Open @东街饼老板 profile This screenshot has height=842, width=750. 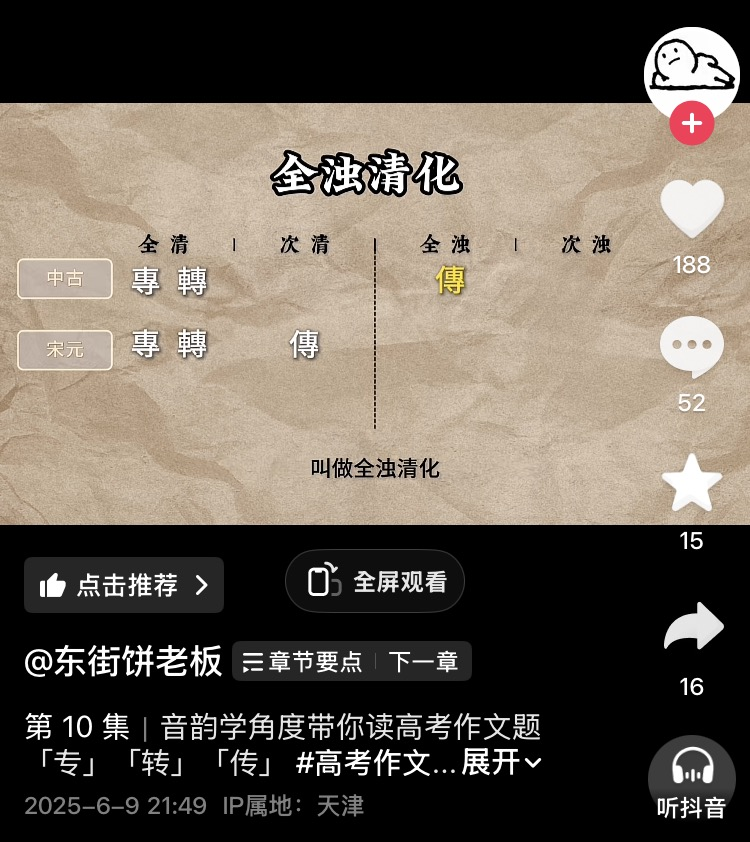(x=124, y=662)
